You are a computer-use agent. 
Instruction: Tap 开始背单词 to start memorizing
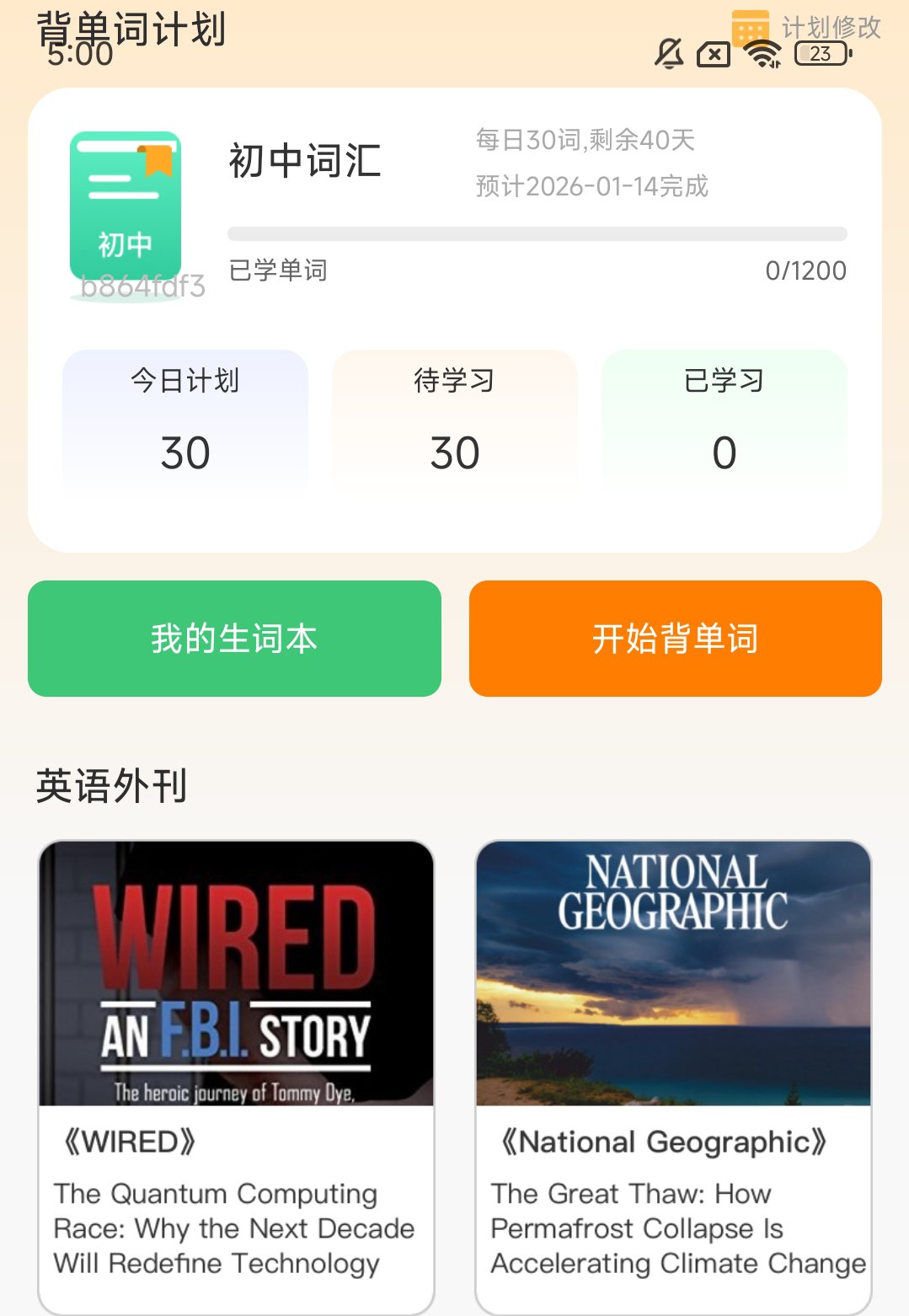(x=675, y=639)
